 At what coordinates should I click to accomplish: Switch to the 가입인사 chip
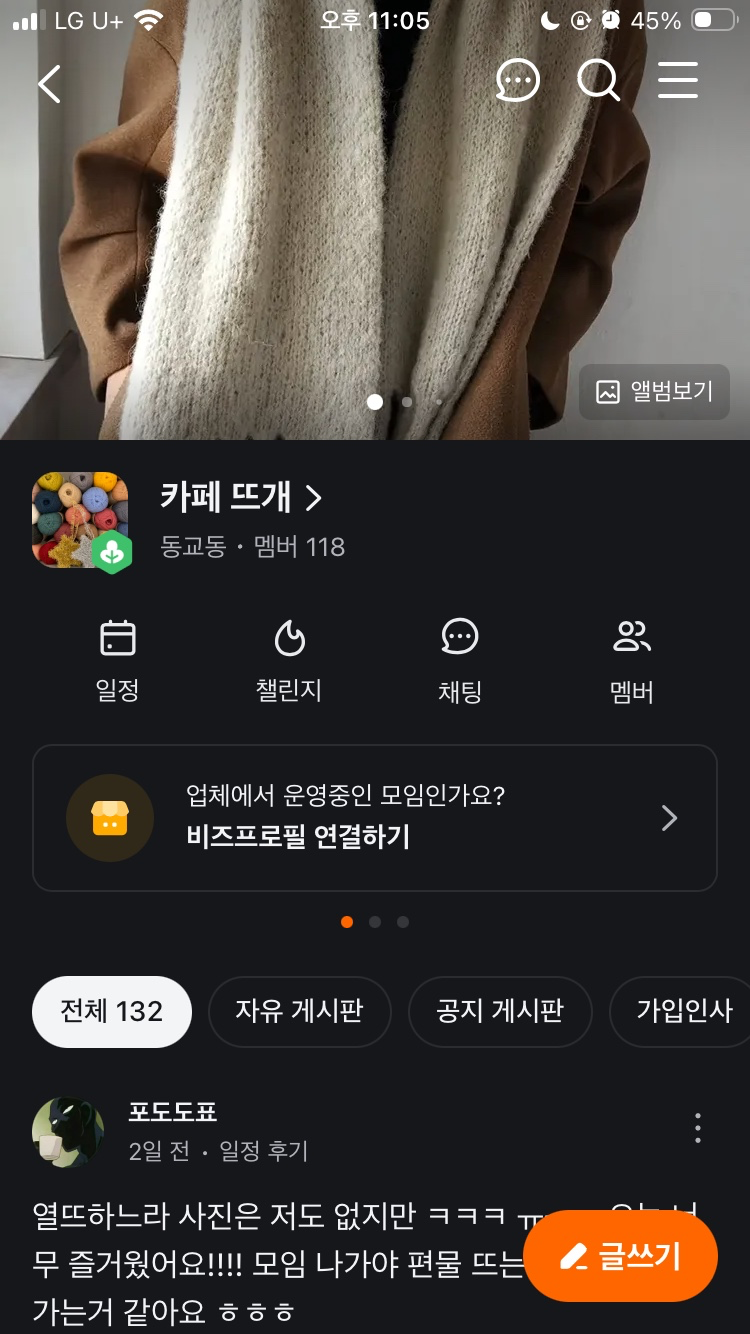684,1011
